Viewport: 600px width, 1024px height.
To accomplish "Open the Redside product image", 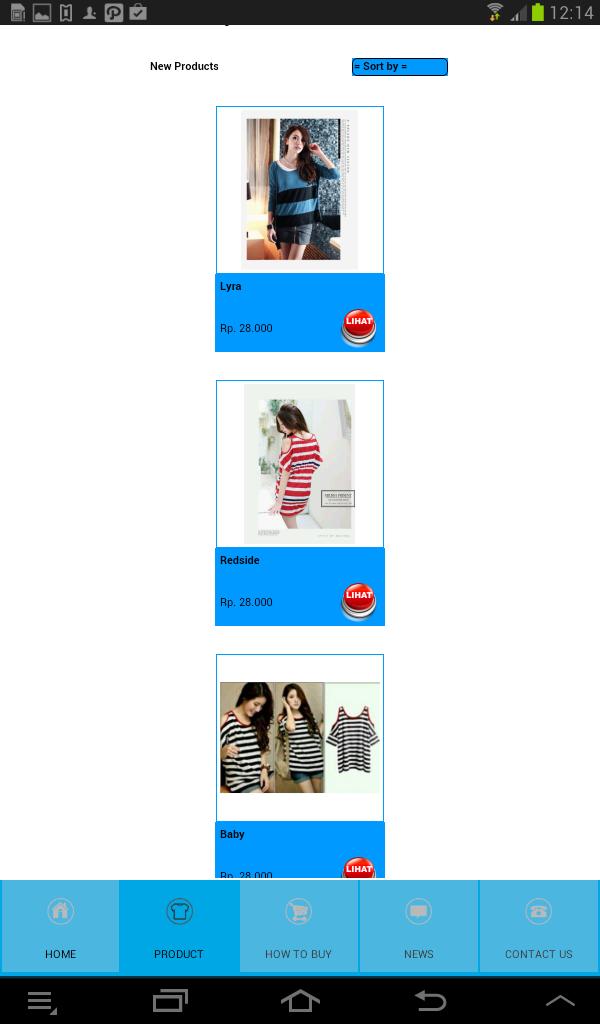I will point(299,463).
